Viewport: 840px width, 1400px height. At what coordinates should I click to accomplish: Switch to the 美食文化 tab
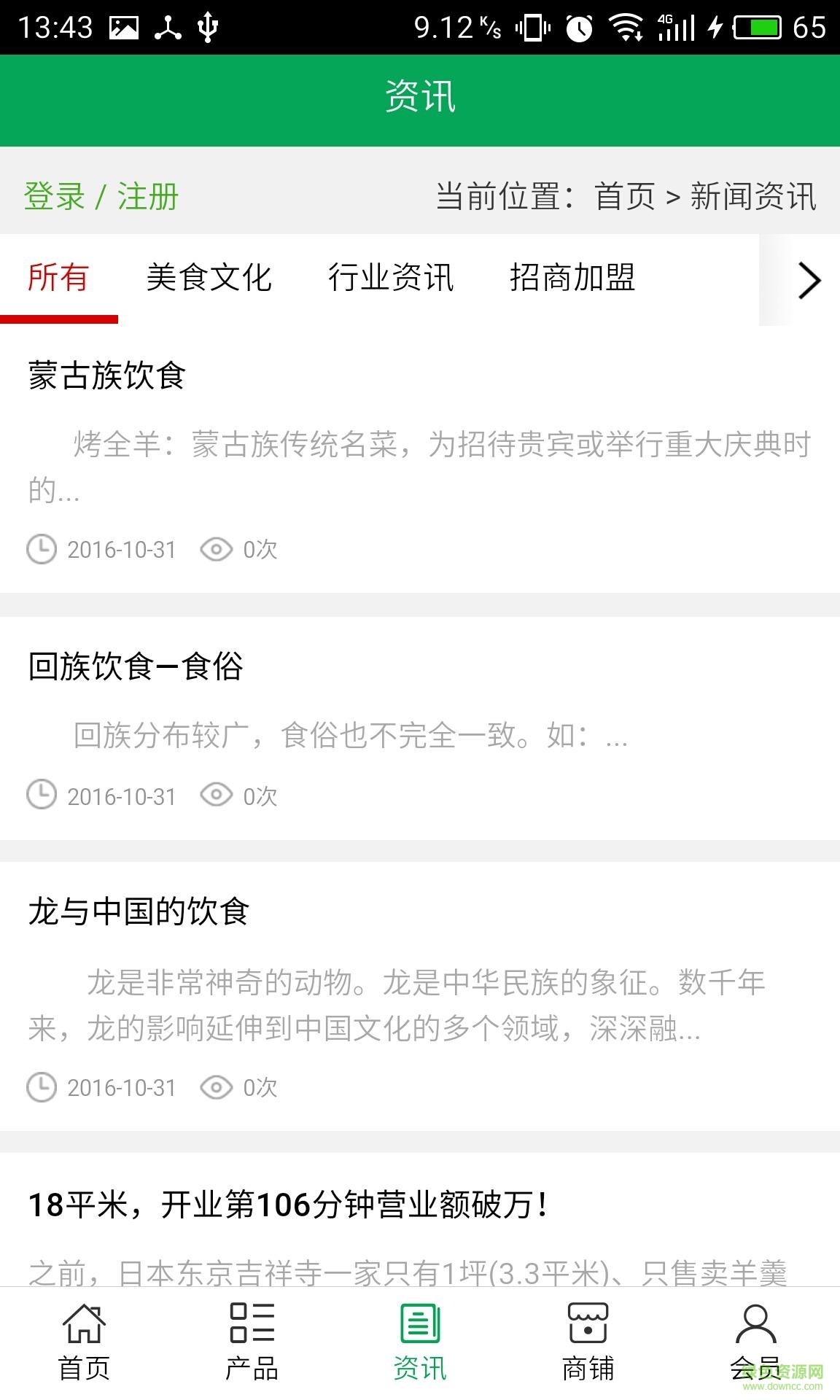[x=209, y=278]
